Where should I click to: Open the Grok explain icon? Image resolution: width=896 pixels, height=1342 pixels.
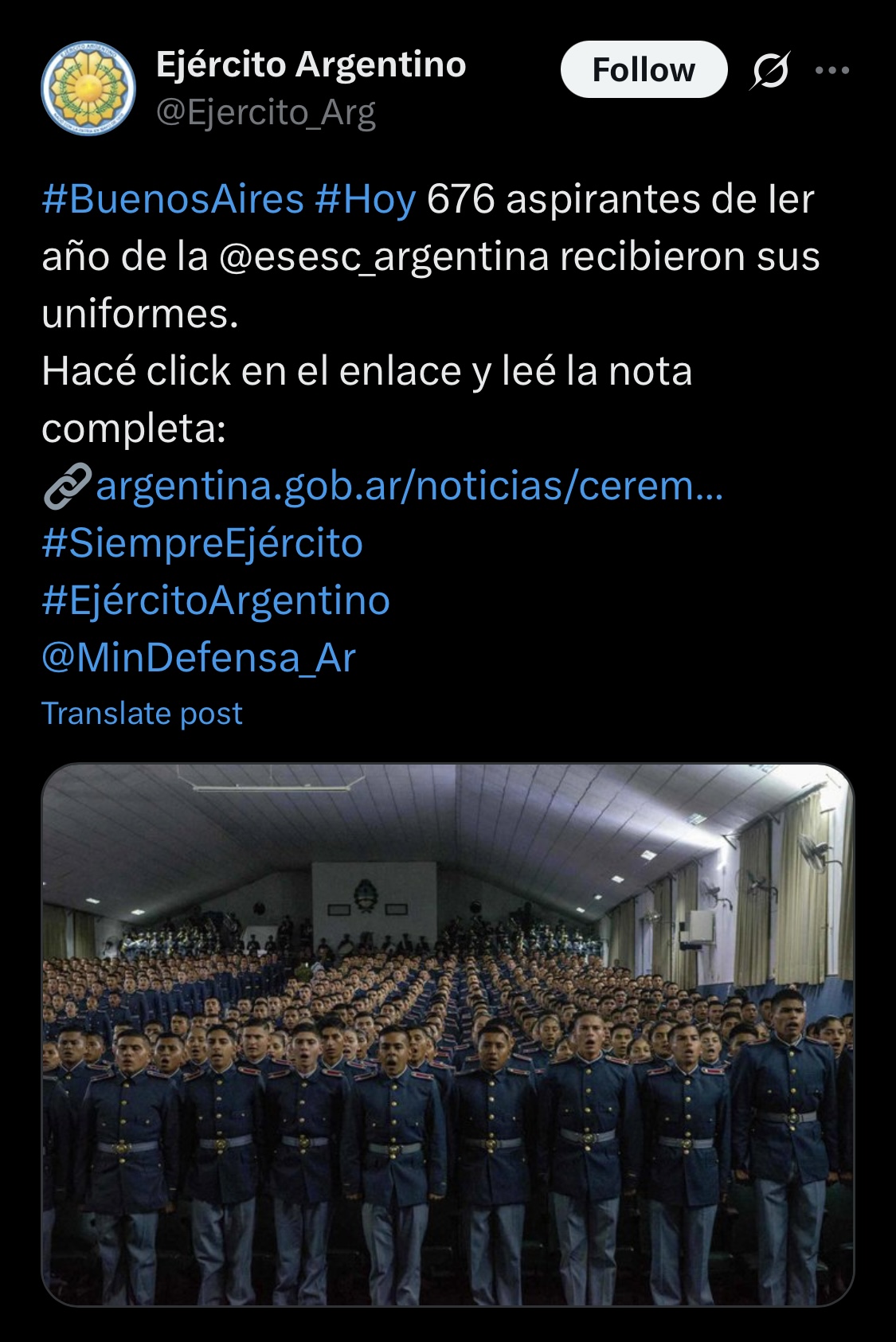point(769,70)
